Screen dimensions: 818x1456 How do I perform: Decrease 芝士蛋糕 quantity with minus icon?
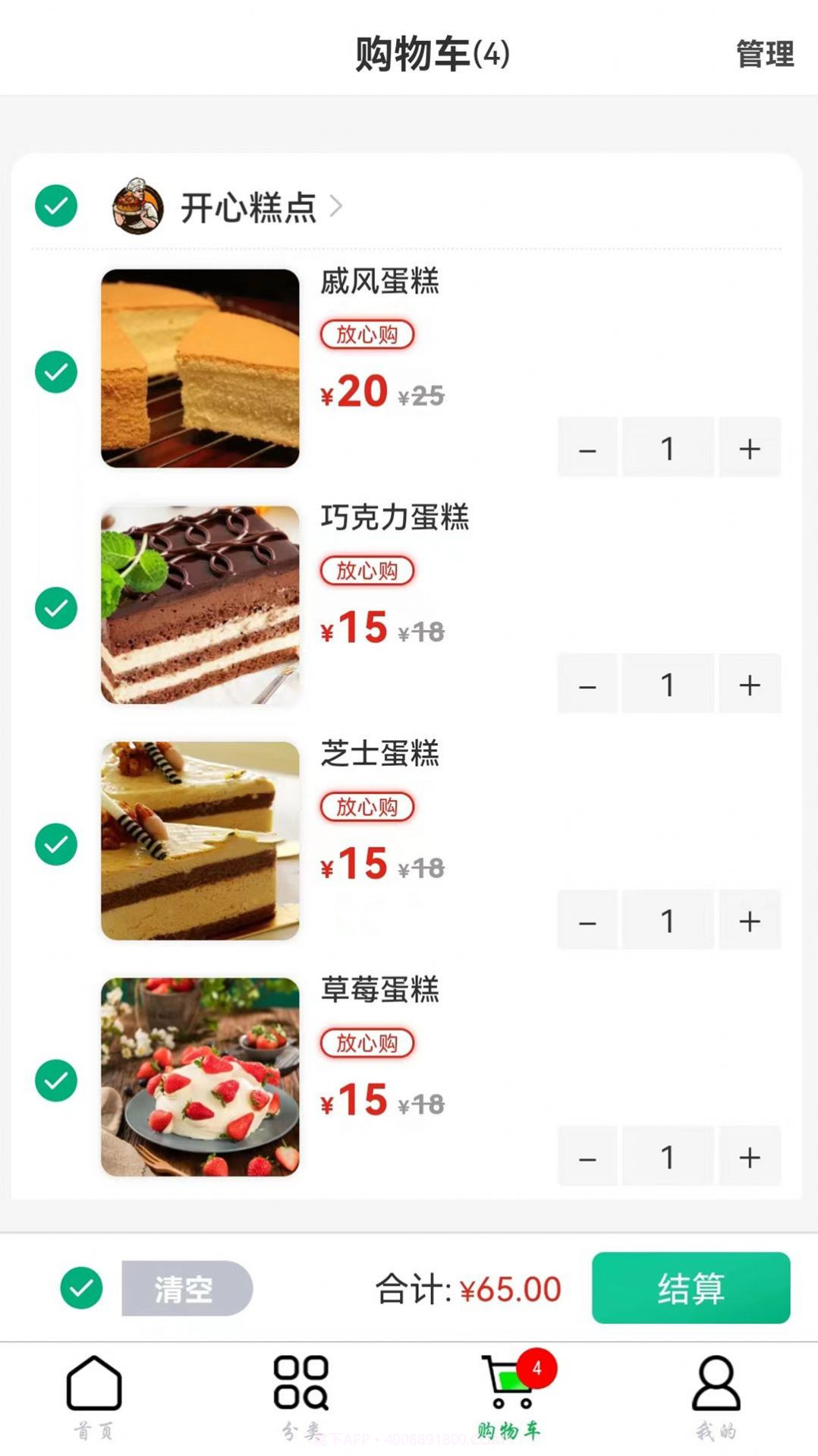pyautogui.click(x=587, y=920)
